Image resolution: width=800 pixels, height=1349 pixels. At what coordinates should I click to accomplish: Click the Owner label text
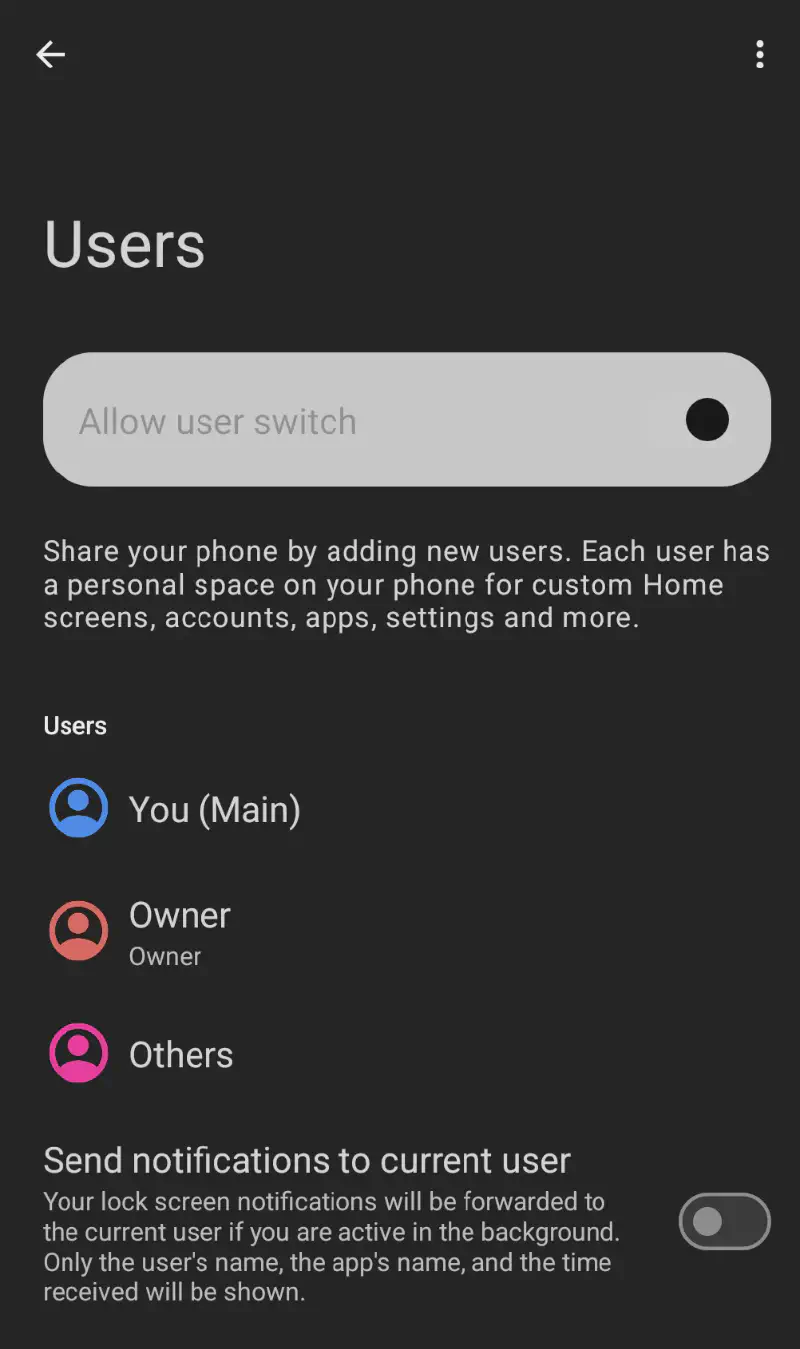click(x=180, y=915)
